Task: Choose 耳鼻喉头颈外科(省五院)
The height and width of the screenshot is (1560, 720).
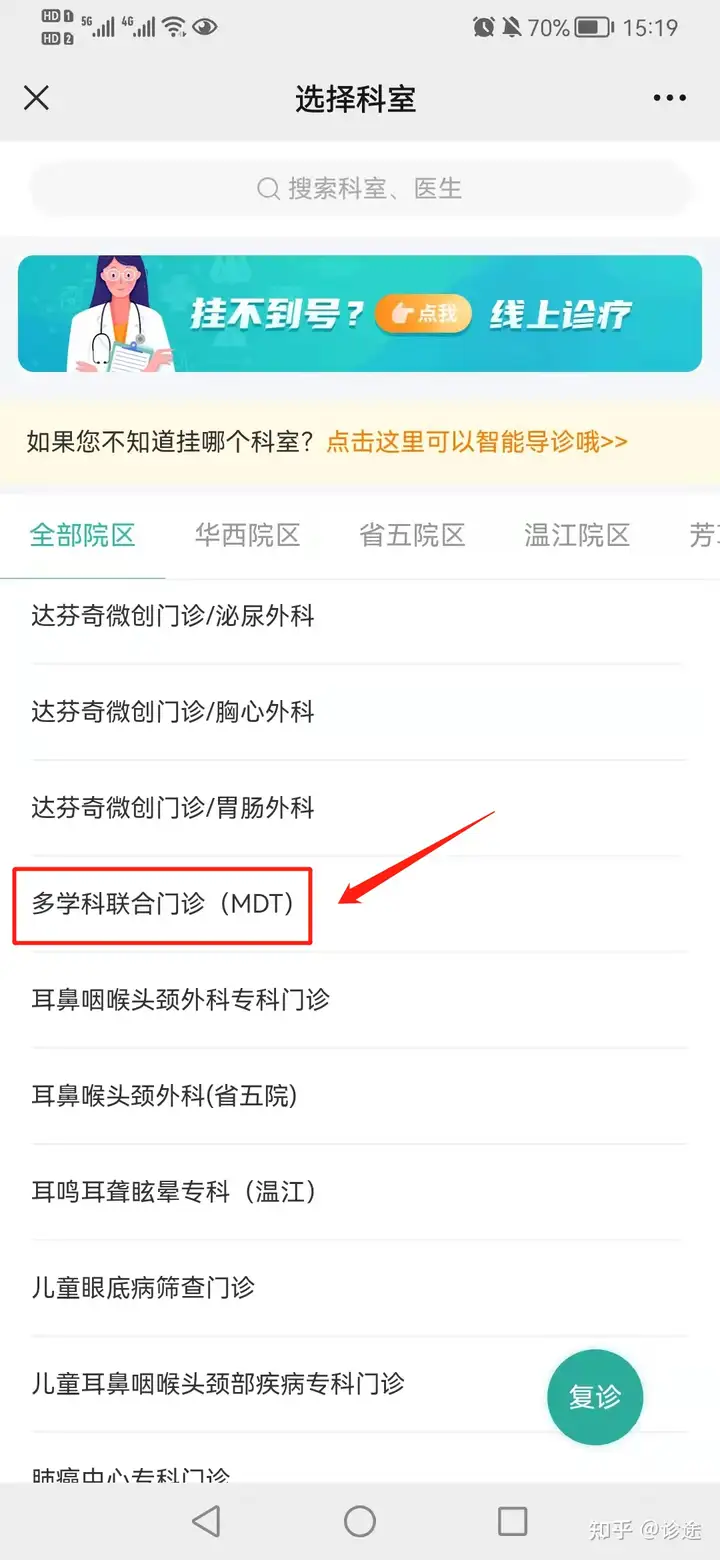Action: click(165, 1096)
